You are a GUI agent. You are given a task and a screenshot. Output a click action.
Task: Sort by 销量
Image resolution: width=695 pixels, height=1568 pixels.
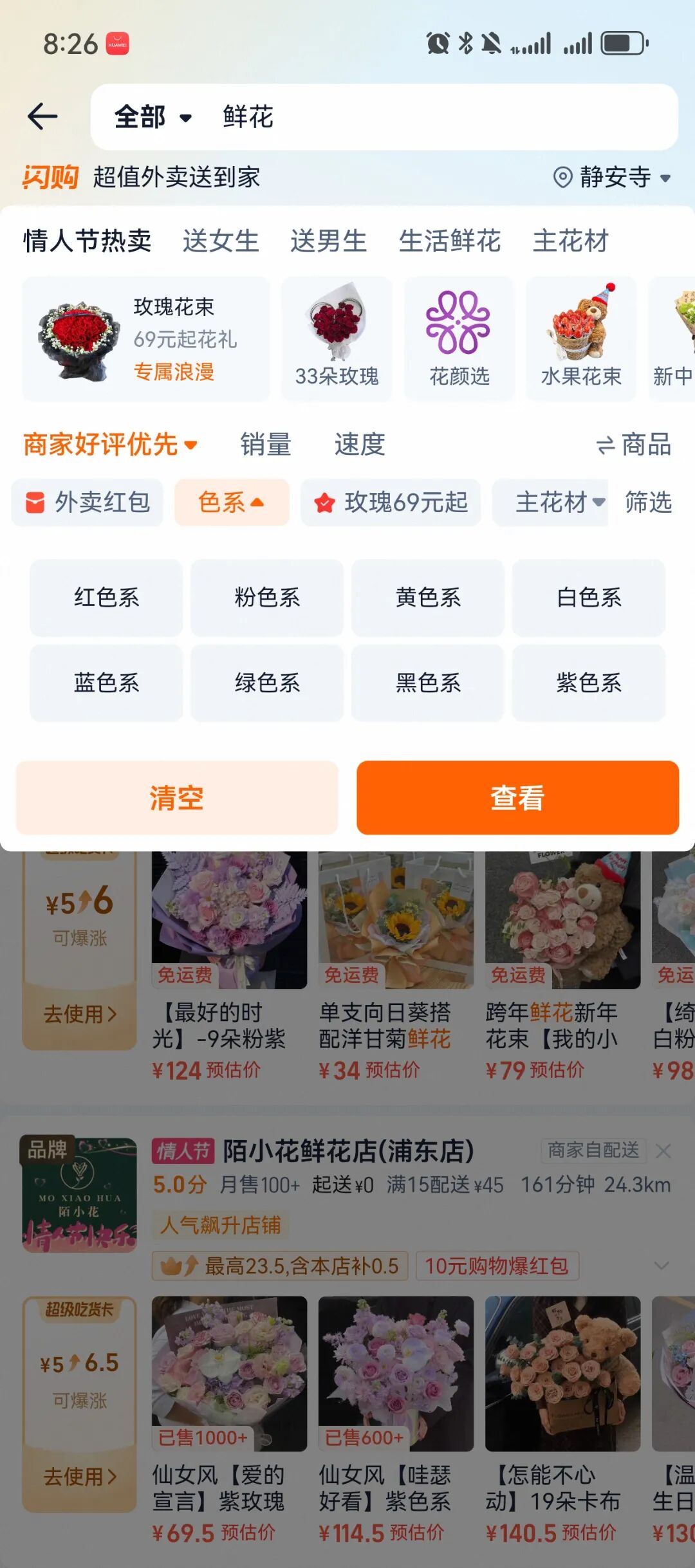[266, 445]
